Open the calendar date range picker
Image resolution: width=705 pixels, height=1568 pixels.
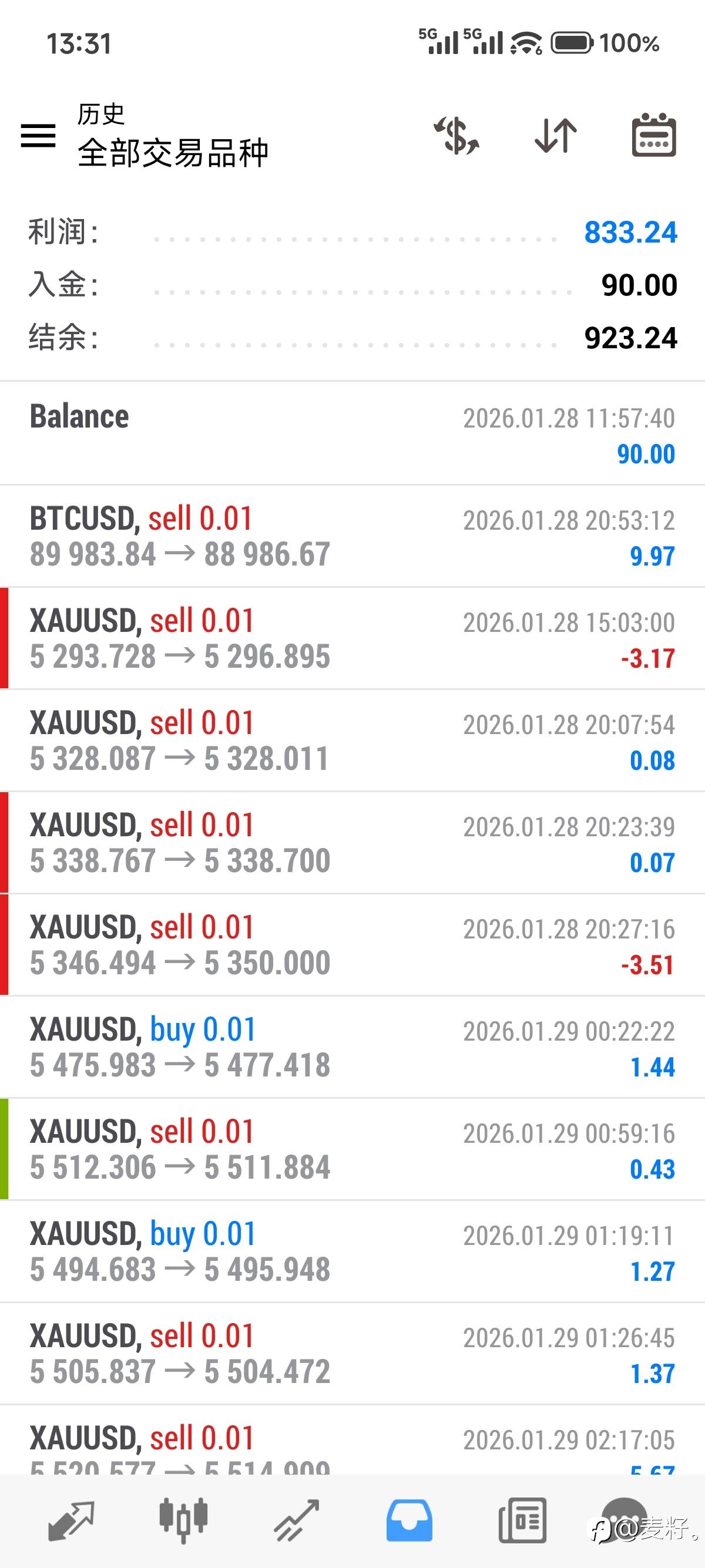(x=654, y=135)
